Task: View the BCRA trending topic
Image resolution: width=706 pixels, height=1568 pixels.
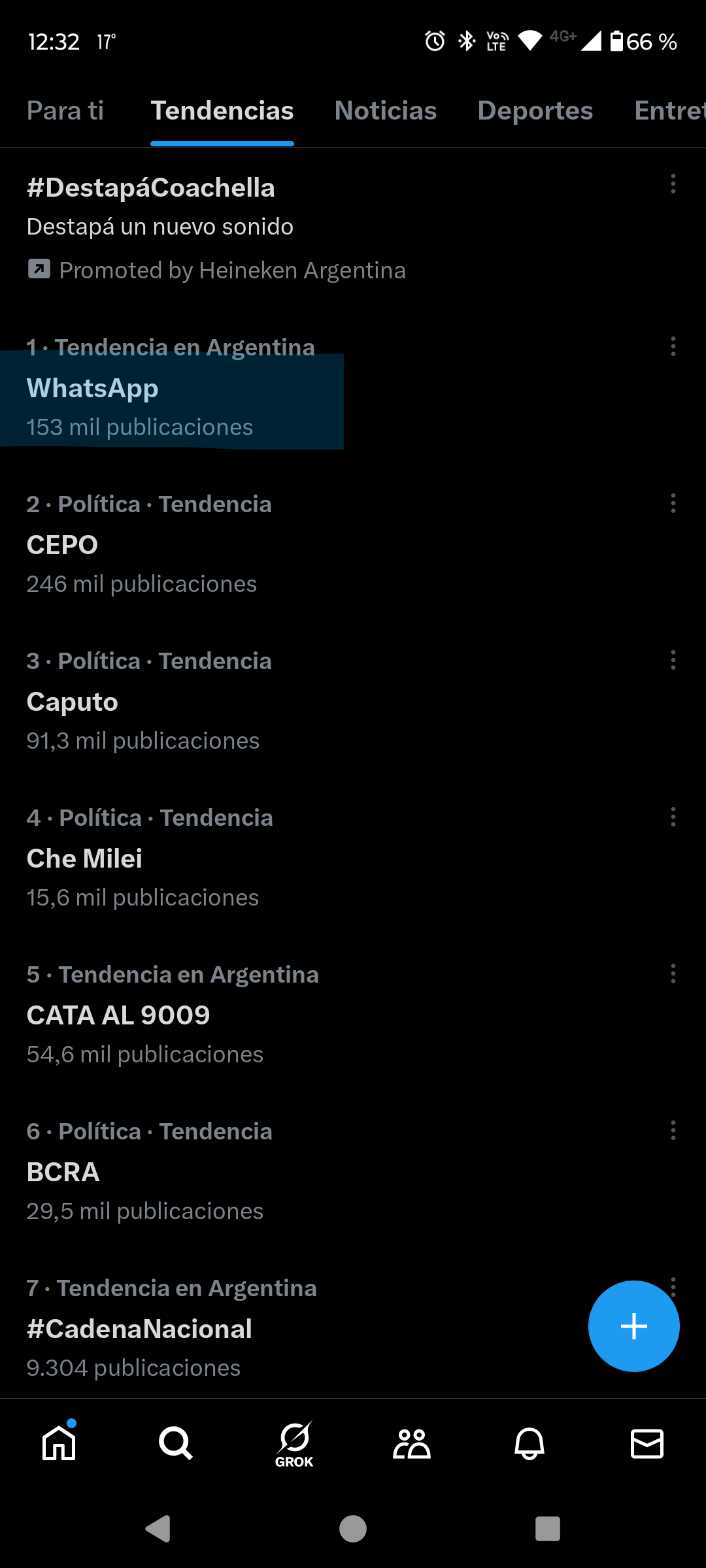Action: (353, 1171)
